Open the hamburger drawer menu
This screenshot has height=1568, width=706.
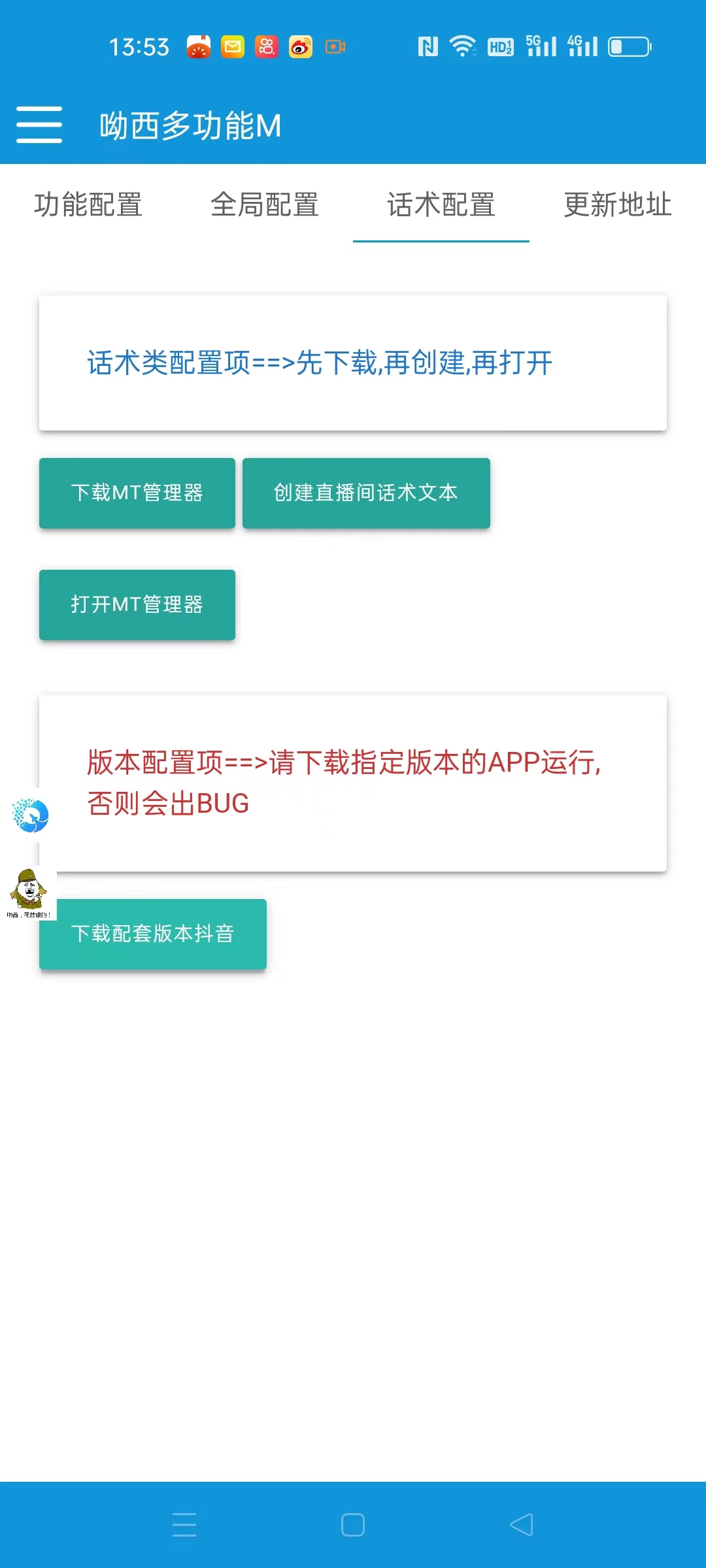coord(39,124)
